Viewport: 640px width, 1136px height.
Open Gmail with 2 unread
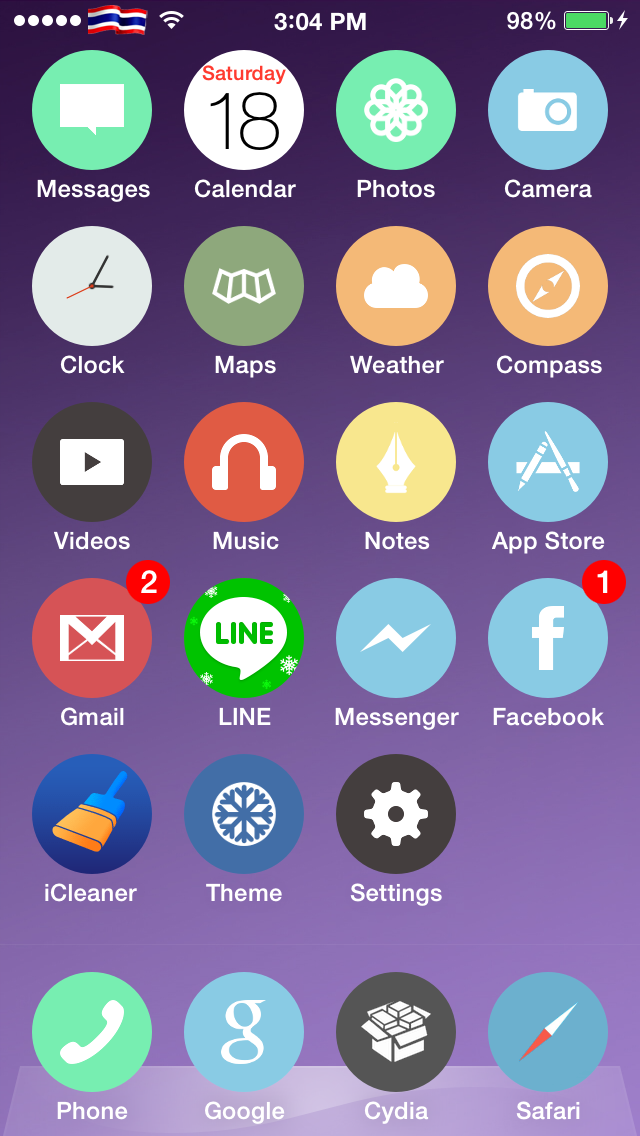coord(92,638)
